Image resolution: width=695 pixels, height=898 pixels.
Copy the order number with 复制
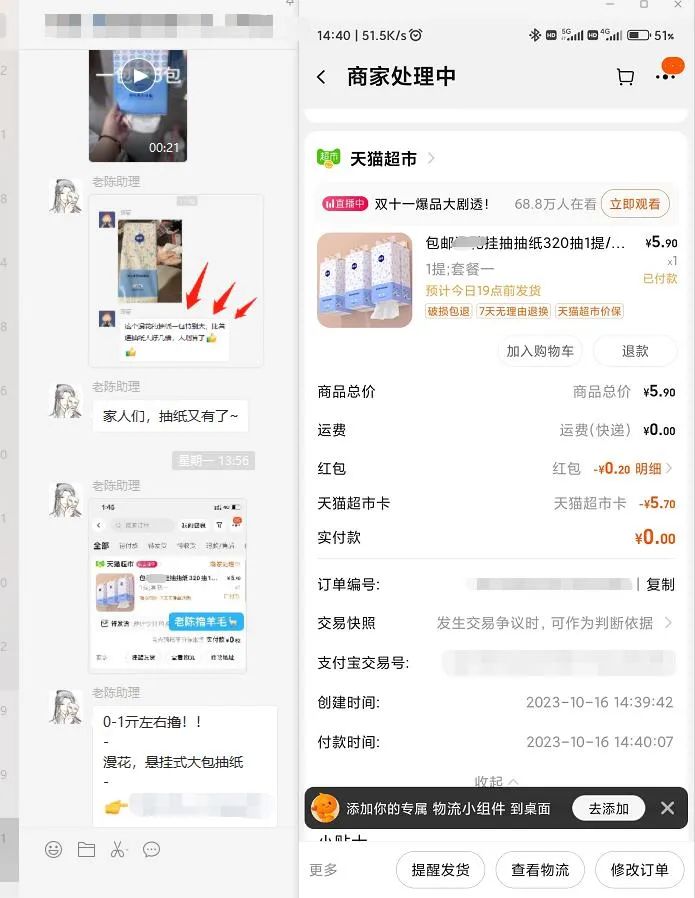click(660, 584)
